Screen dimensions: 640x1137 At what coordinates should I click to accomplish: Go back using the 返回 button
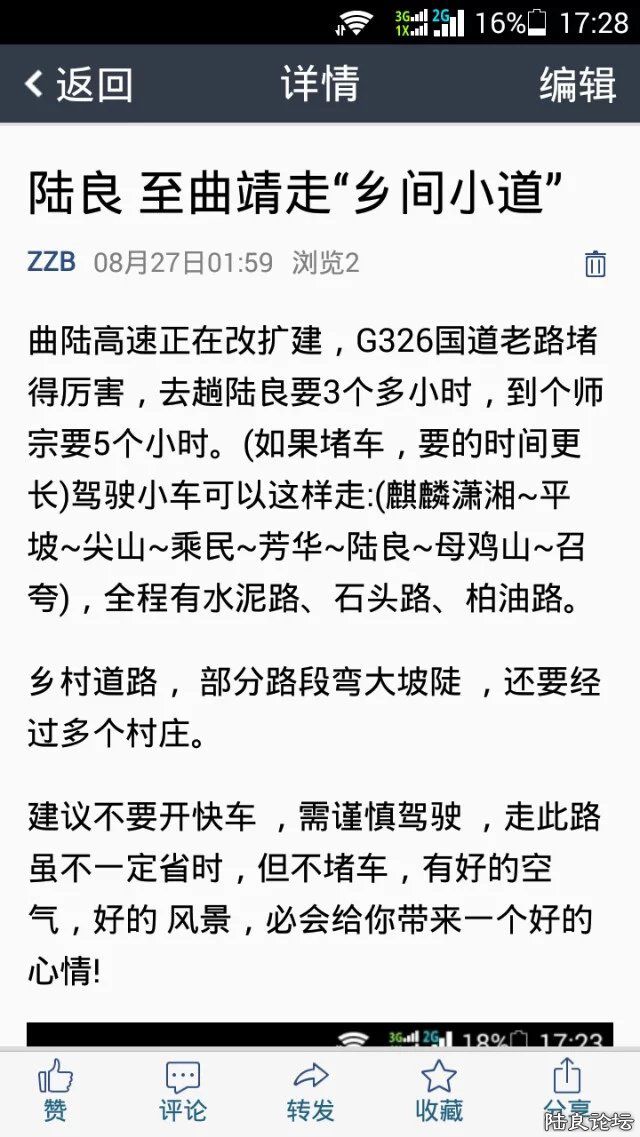coord(78,84)
